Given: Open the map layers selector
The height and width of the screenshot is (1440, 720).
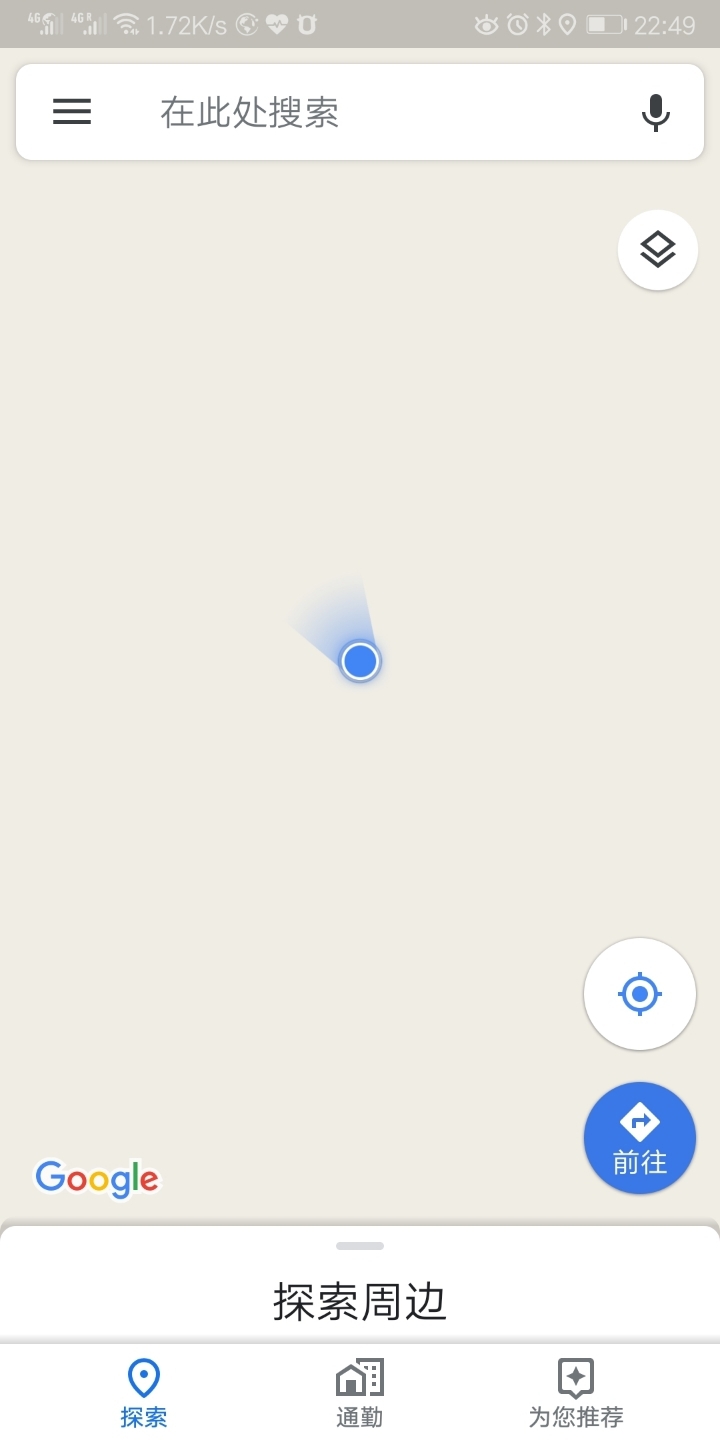Looking at the screenshot, I should click(x=657, y=250).
